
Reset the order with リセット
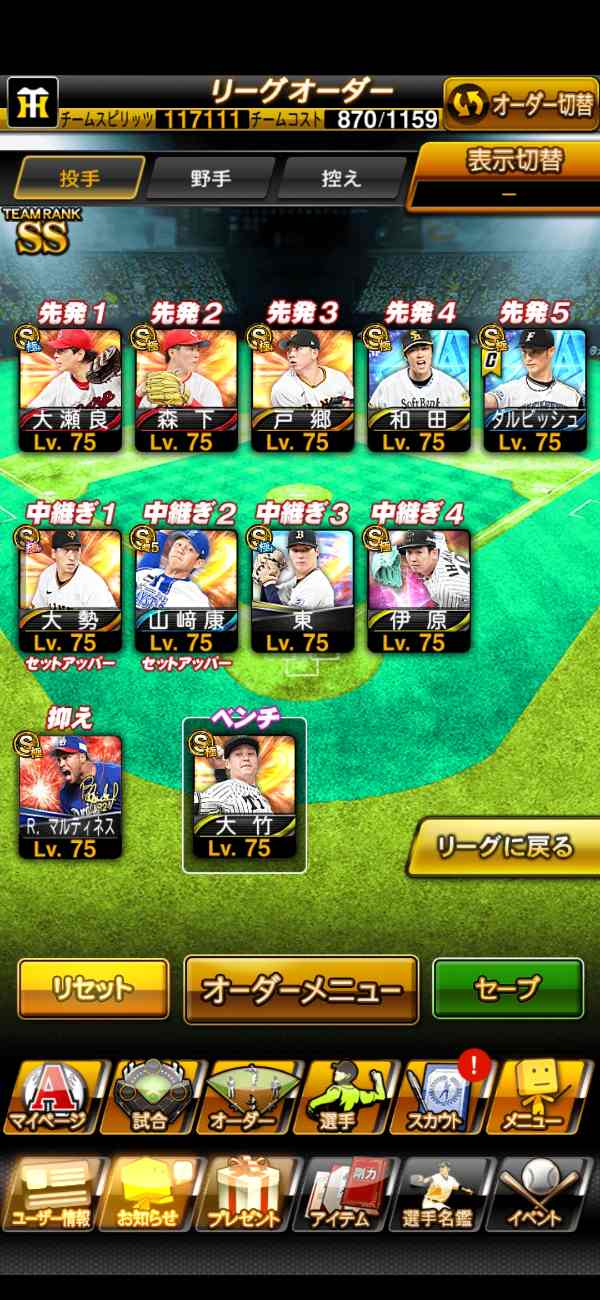click(x=94, y=988)
